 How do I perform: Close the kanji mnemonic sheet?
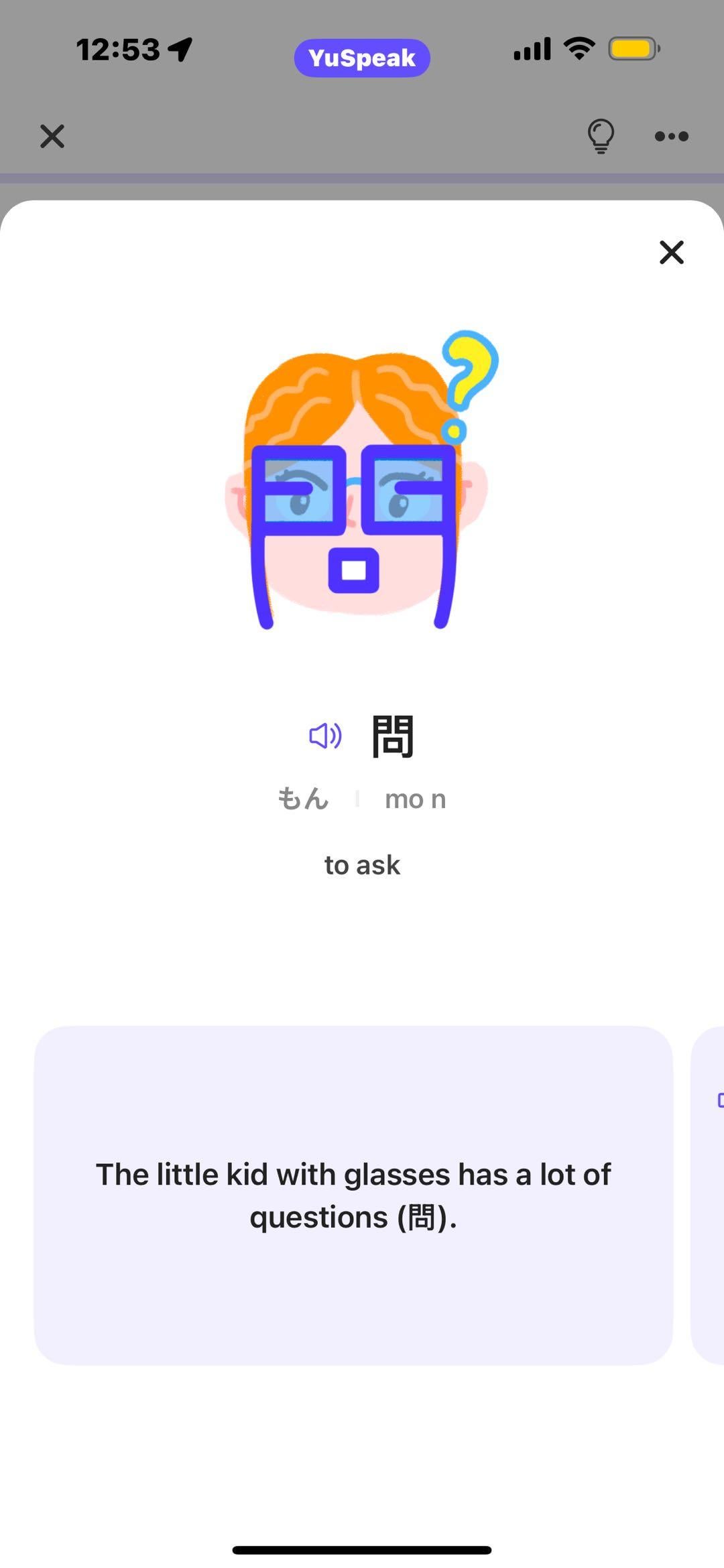click(x=671, y=253)
